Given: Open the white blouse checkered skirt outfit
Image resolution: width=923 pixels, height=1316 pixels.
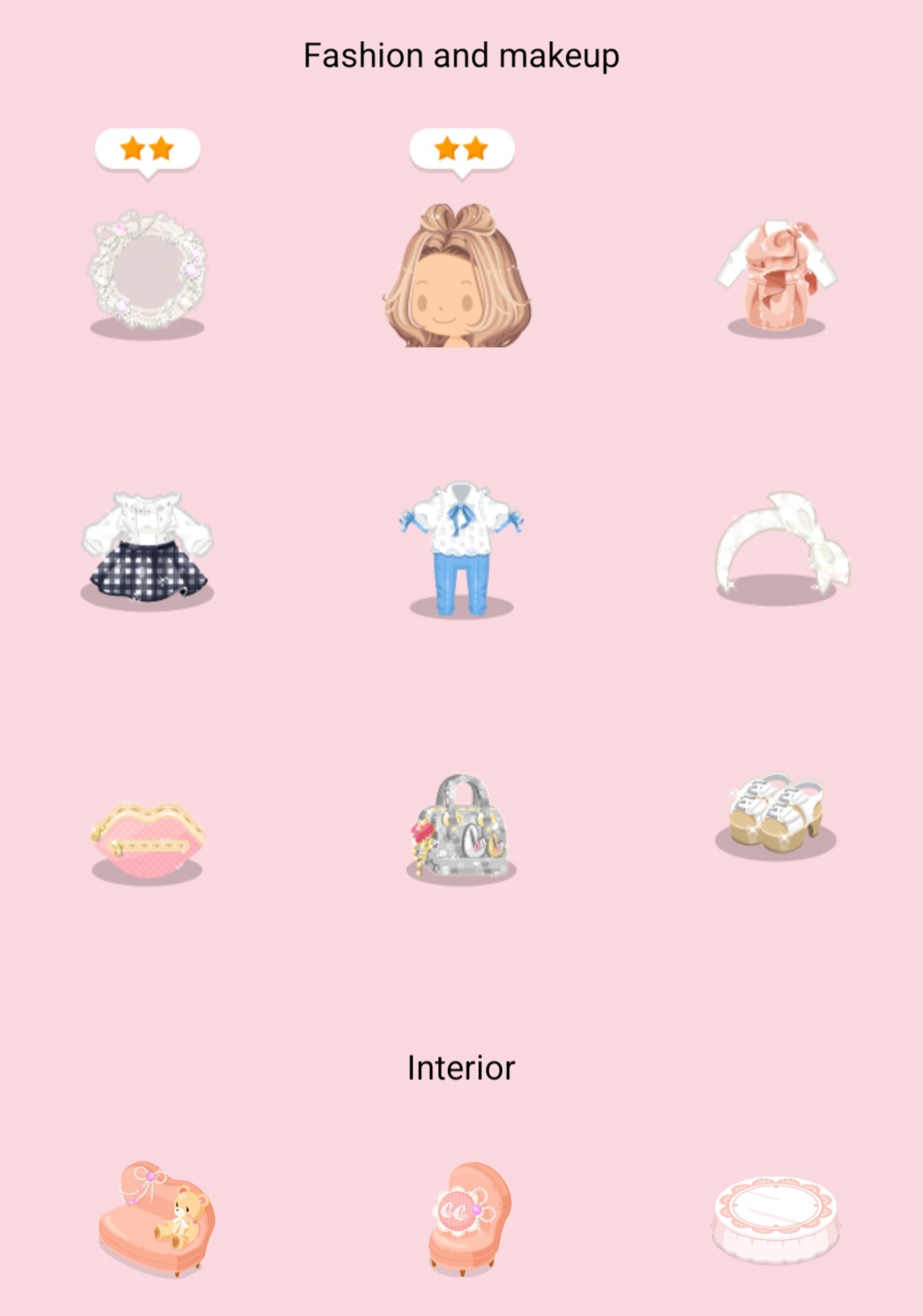Looking at the screenshot, I should pyautogui.click(x=147, y=546).
